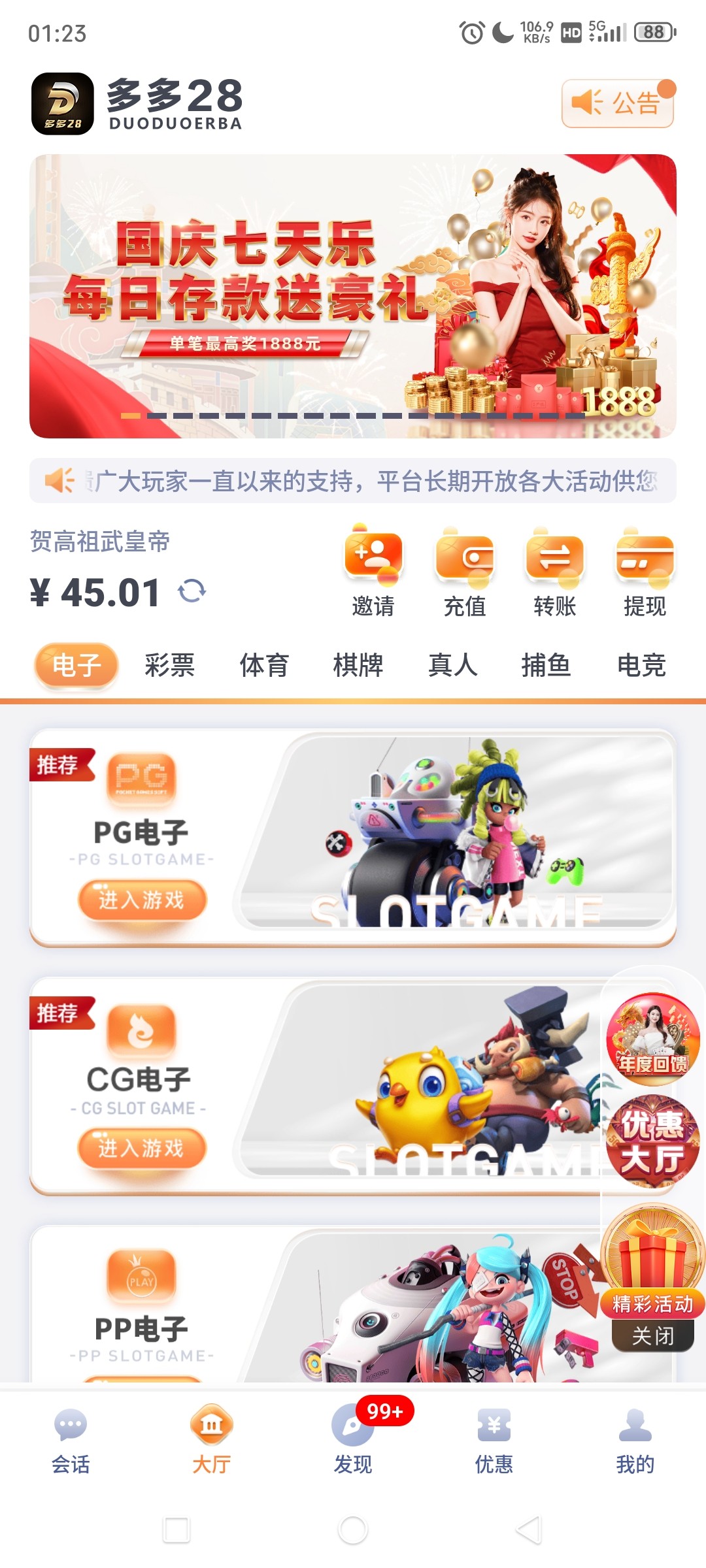Viewport: 706px width, 1568px height.
Task: Select the 棋牌 category tab
Action: [358, 666]
